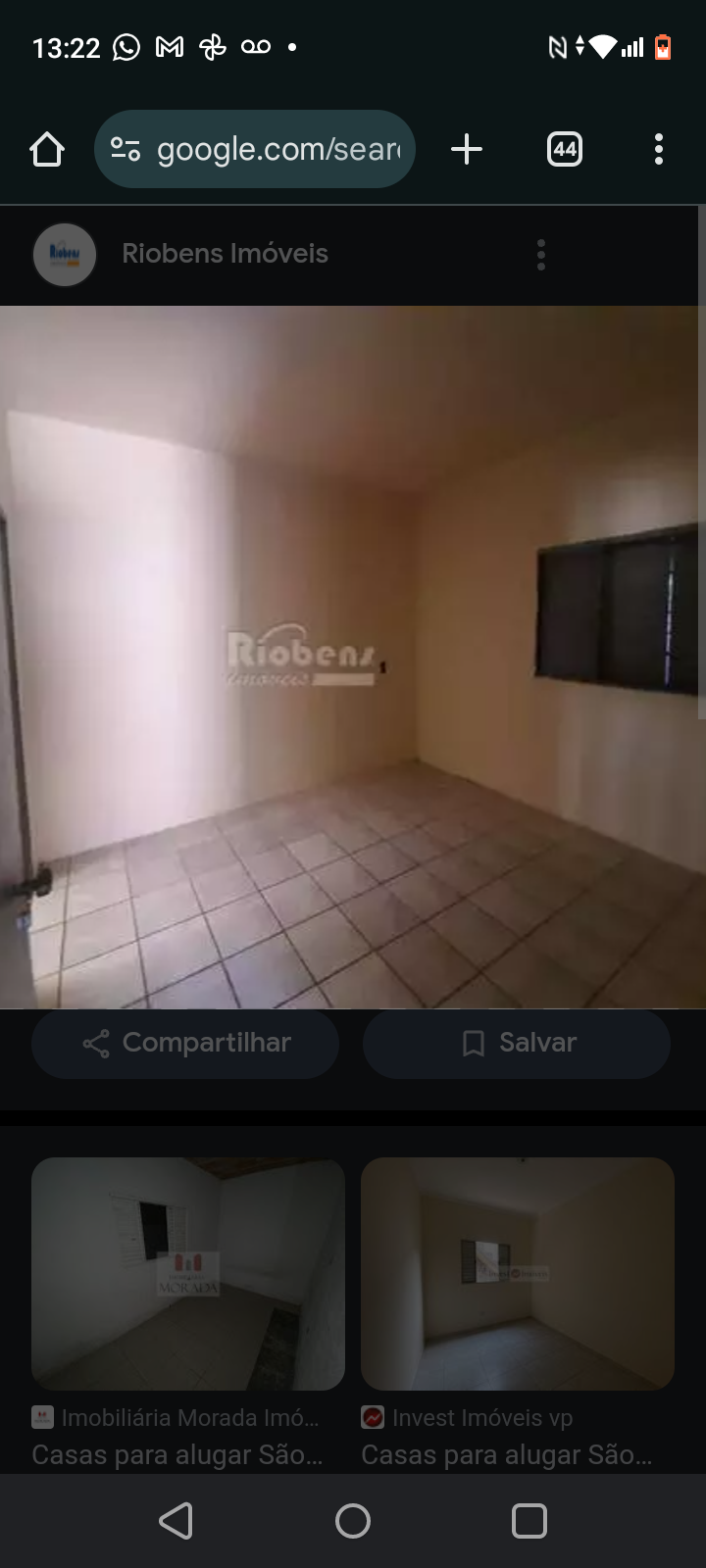Open the Imobiliária Morada related image

tap(188, 1273)
